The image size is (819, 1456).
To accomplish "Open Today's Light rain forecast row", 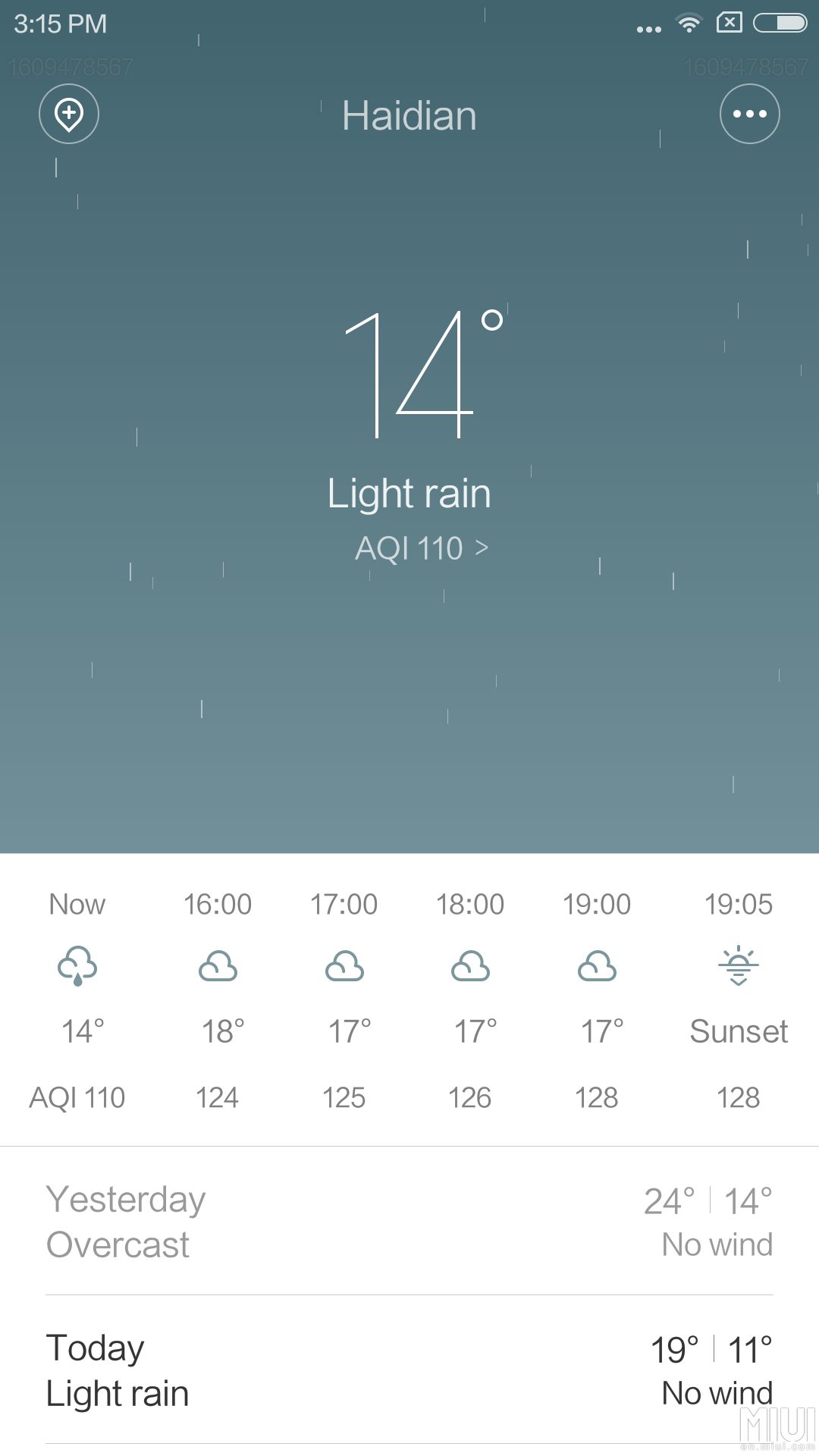I will click(409, 1370).
